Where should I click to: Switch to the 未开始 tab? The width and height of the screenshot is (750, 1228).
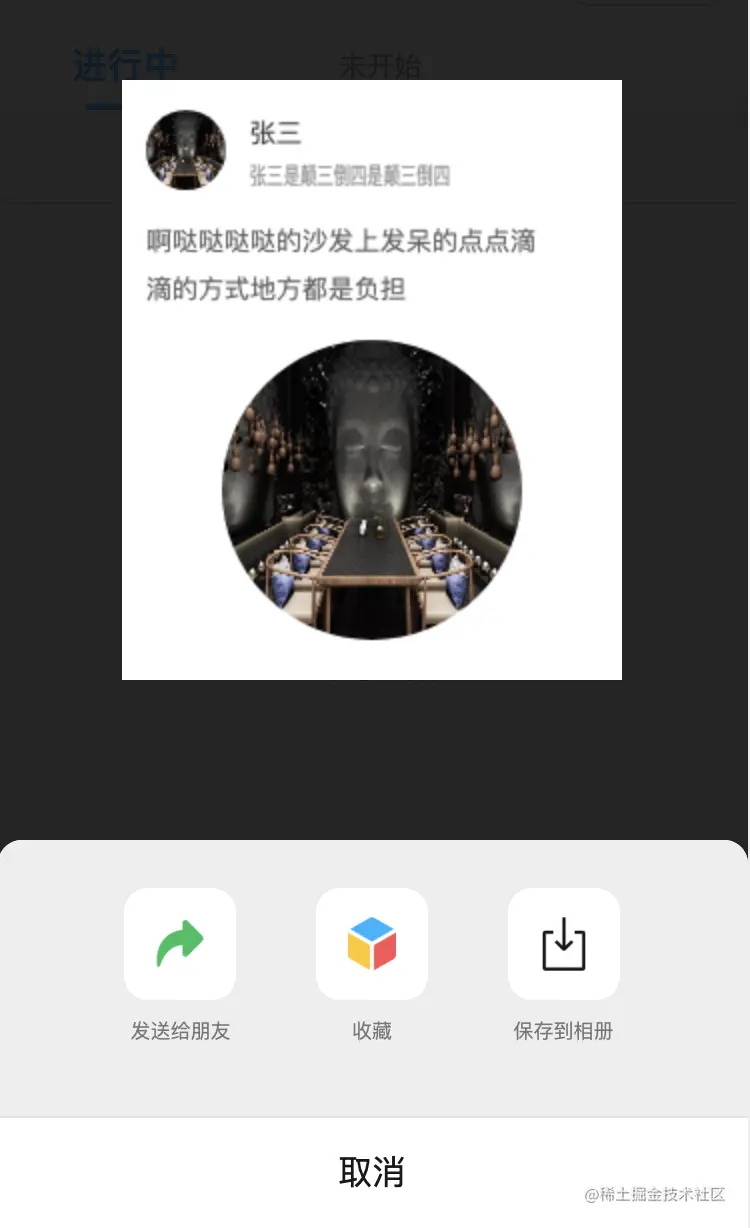[x=381, y=67]
